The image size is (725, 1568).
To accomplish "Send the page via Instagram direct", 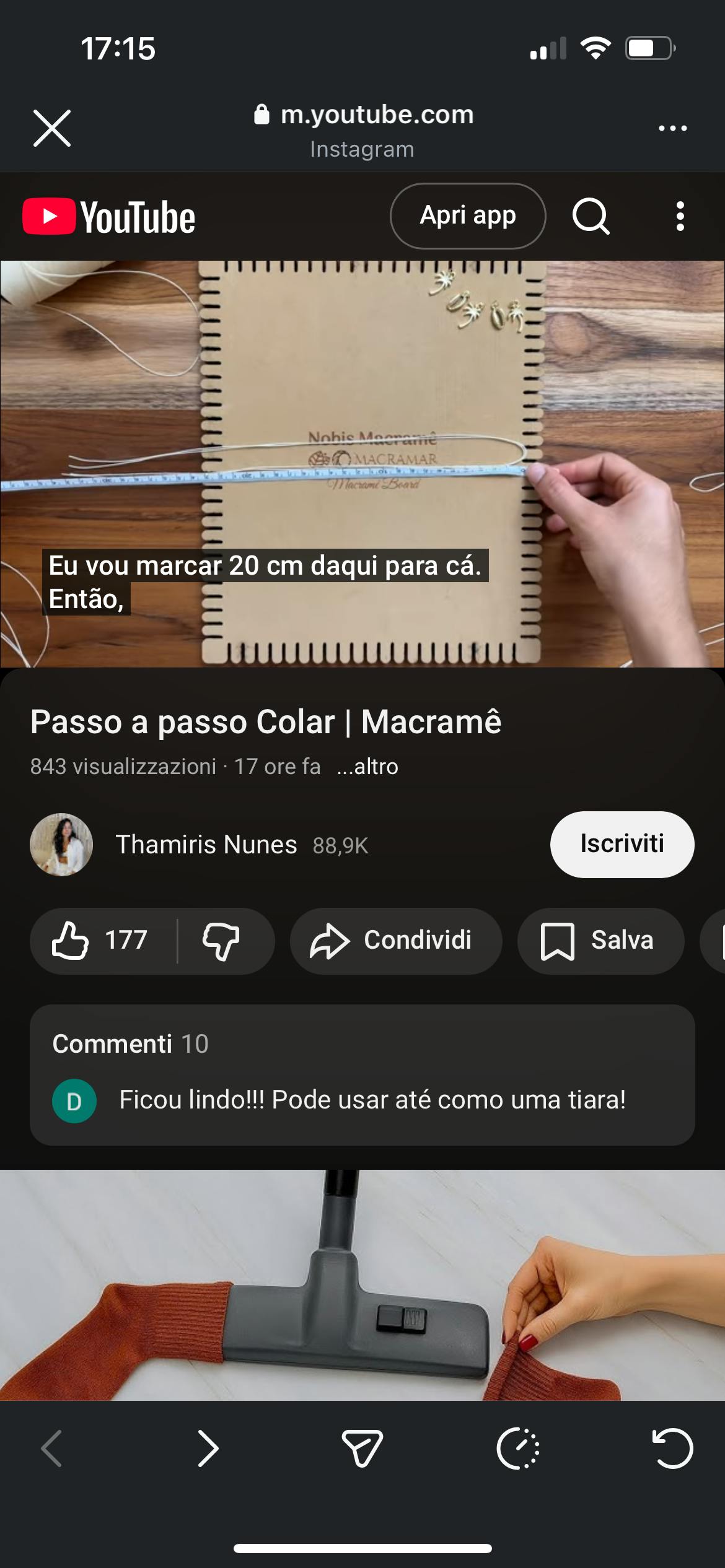I will click(x=362, y=1448).
